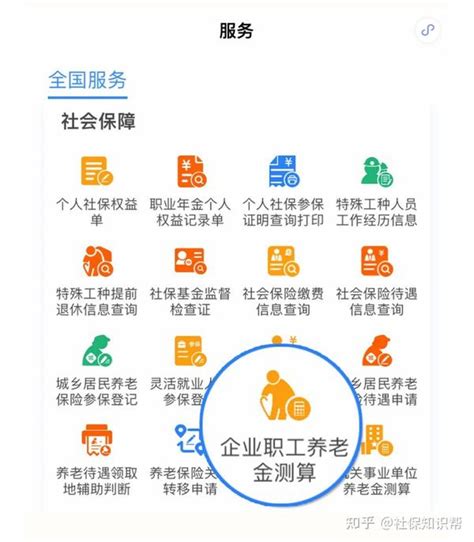Open 个人社保参保证明查询打印

[x=284, y=190]
